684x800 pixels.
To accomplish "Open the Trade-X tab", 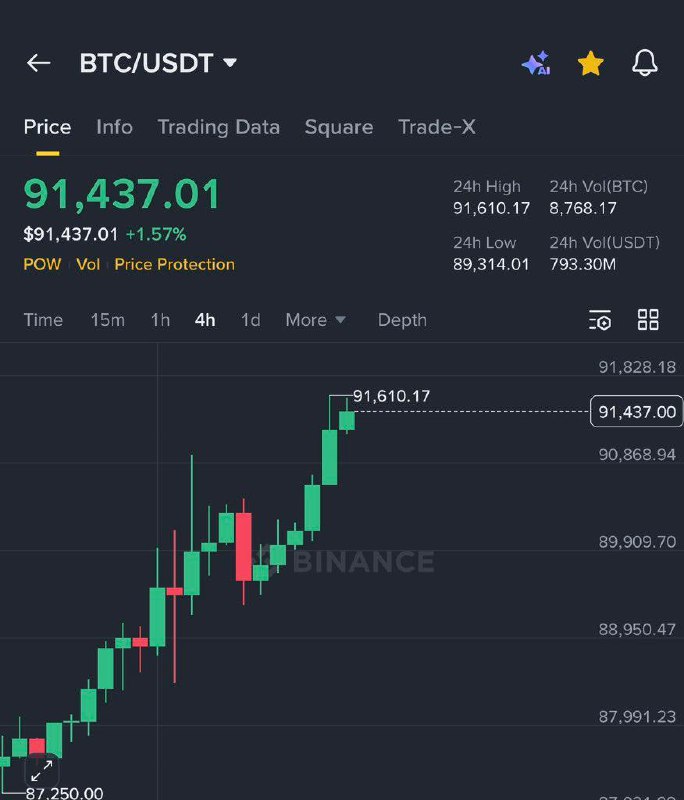I will [x=437, y=127].
